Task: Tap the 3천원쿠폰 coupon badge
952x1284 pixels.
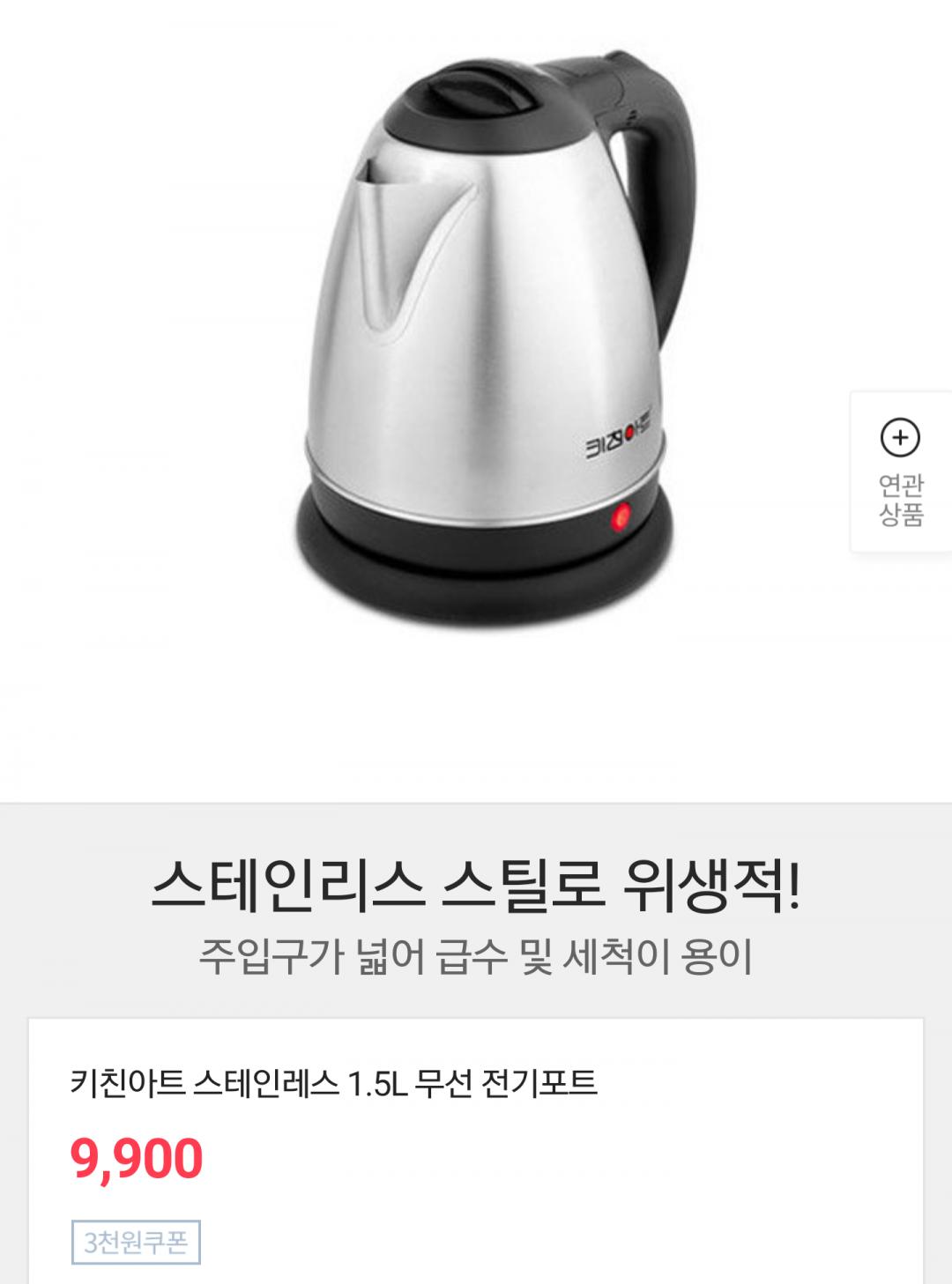Action: point(136,1242)
